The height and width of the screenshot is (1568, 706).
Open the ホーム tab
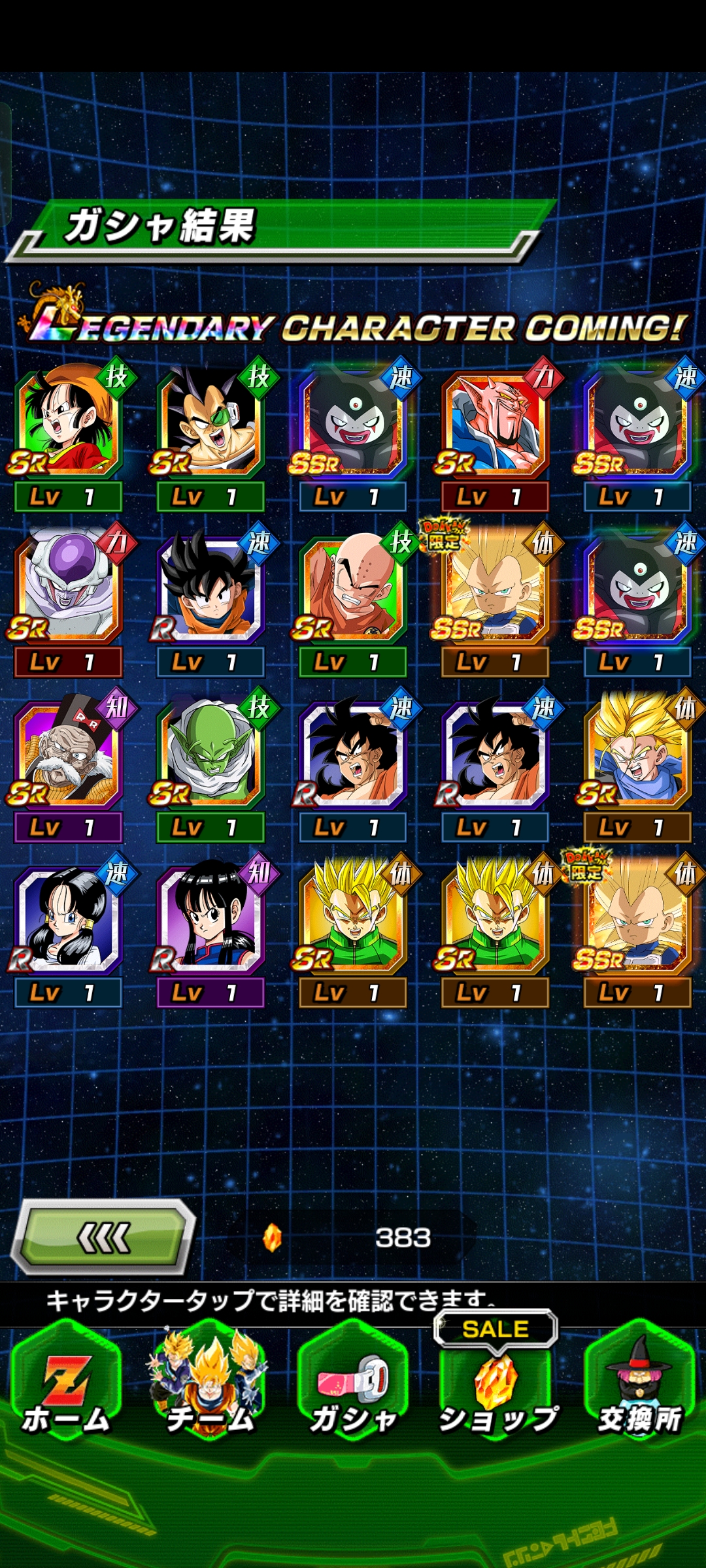(x=66, y=1392)
